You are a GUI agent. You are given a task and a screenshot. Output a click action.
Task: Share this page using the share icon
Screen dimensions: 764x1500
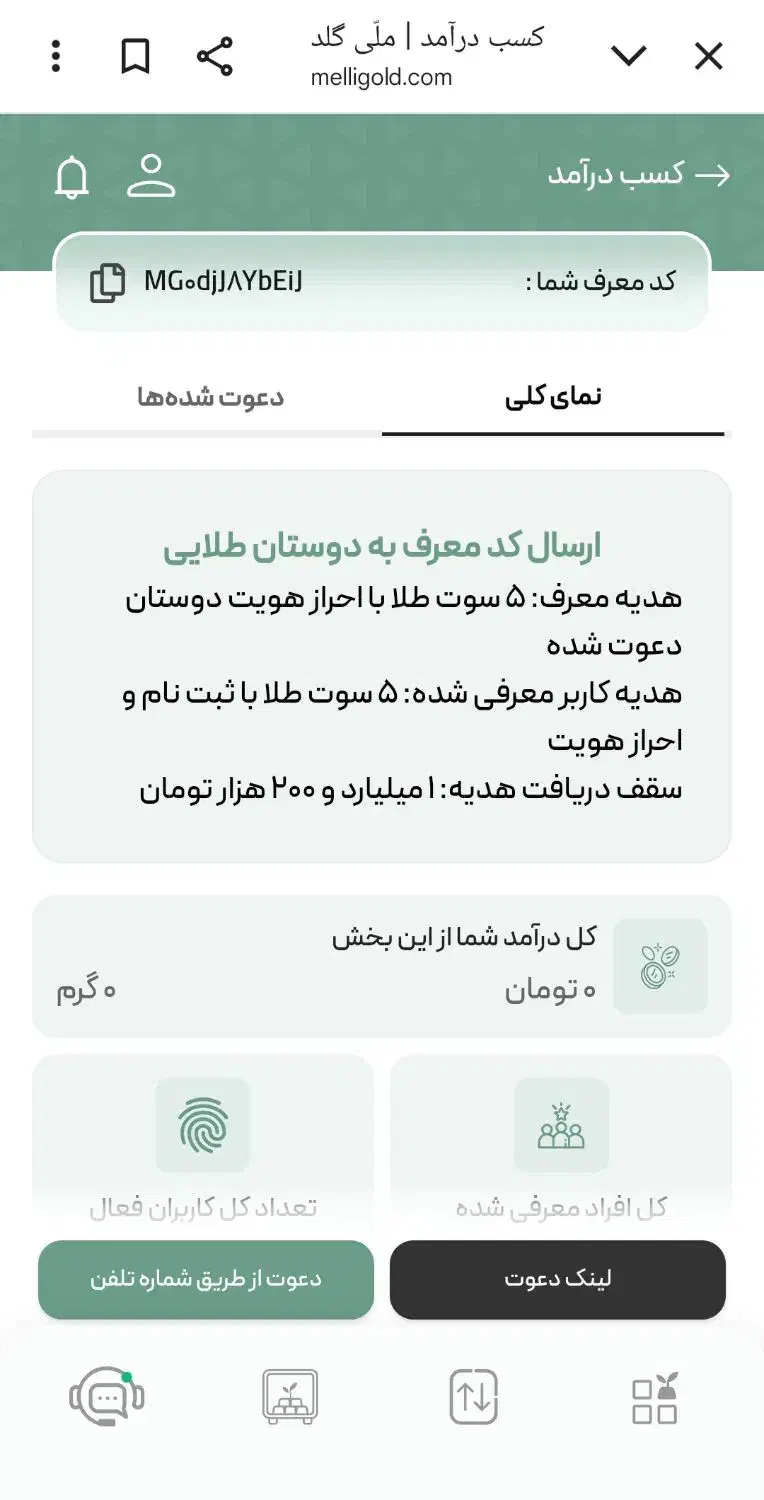click(x=216, y=55)
